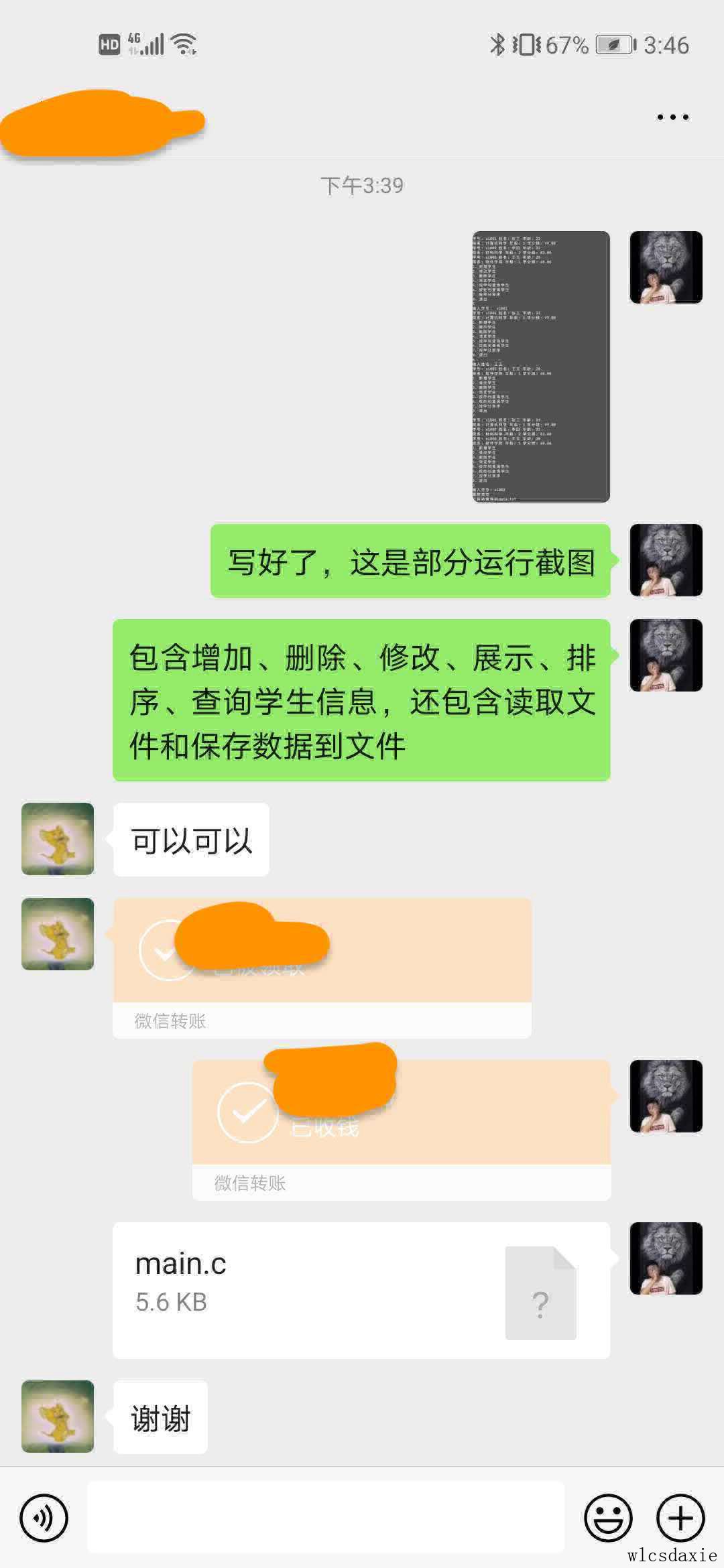Tap the message text field
Image resolution: width=724 pixels, height=1568 pixels.
(326, 1517)
